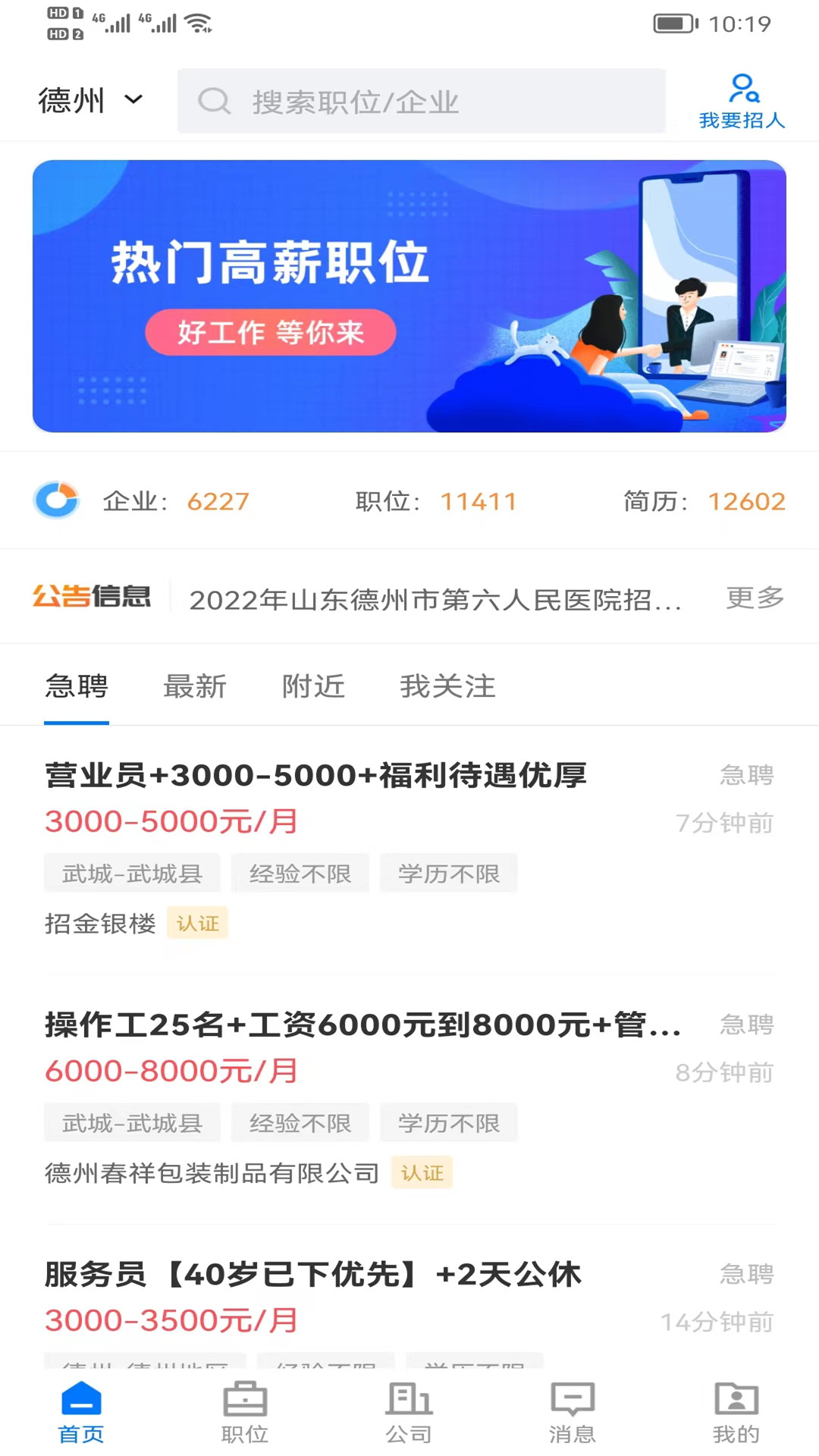819x1456 pixels.
Task: Open the 首页 home tab icon
Action: pyautogui.click(x=81, y=1404)
